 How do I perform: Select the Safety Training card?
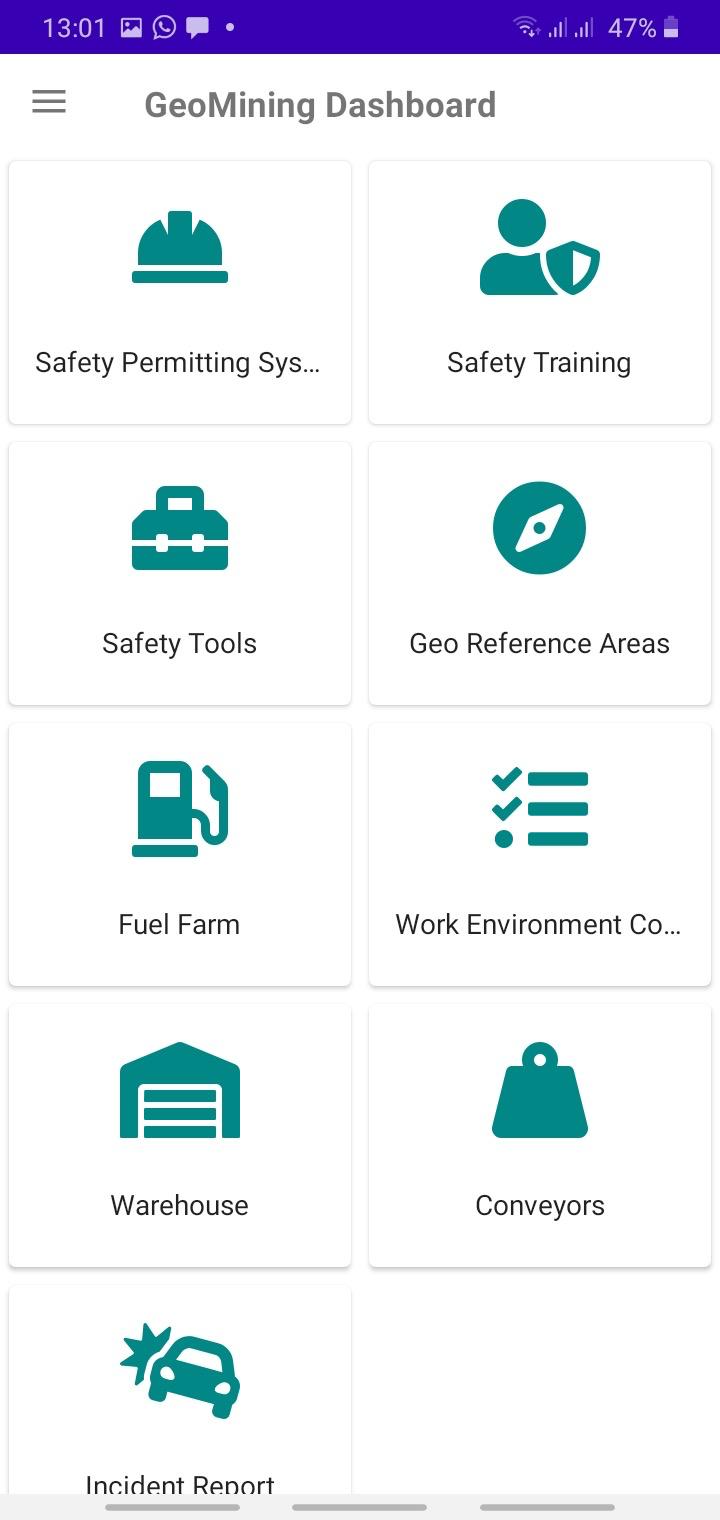(x=540, y=292)
